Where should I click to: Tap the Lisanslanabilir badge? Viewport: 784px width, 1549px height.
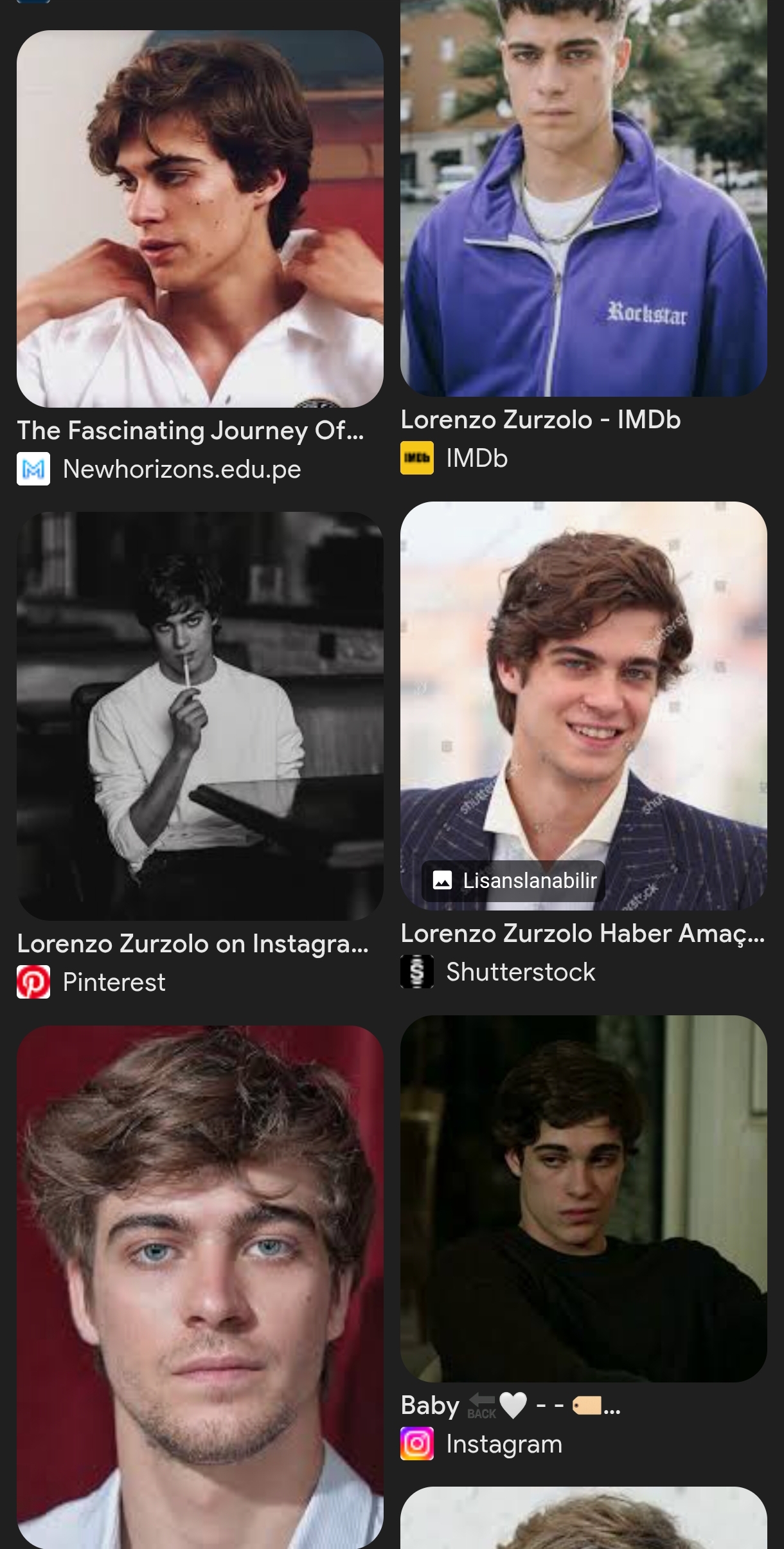click(514, 880)
